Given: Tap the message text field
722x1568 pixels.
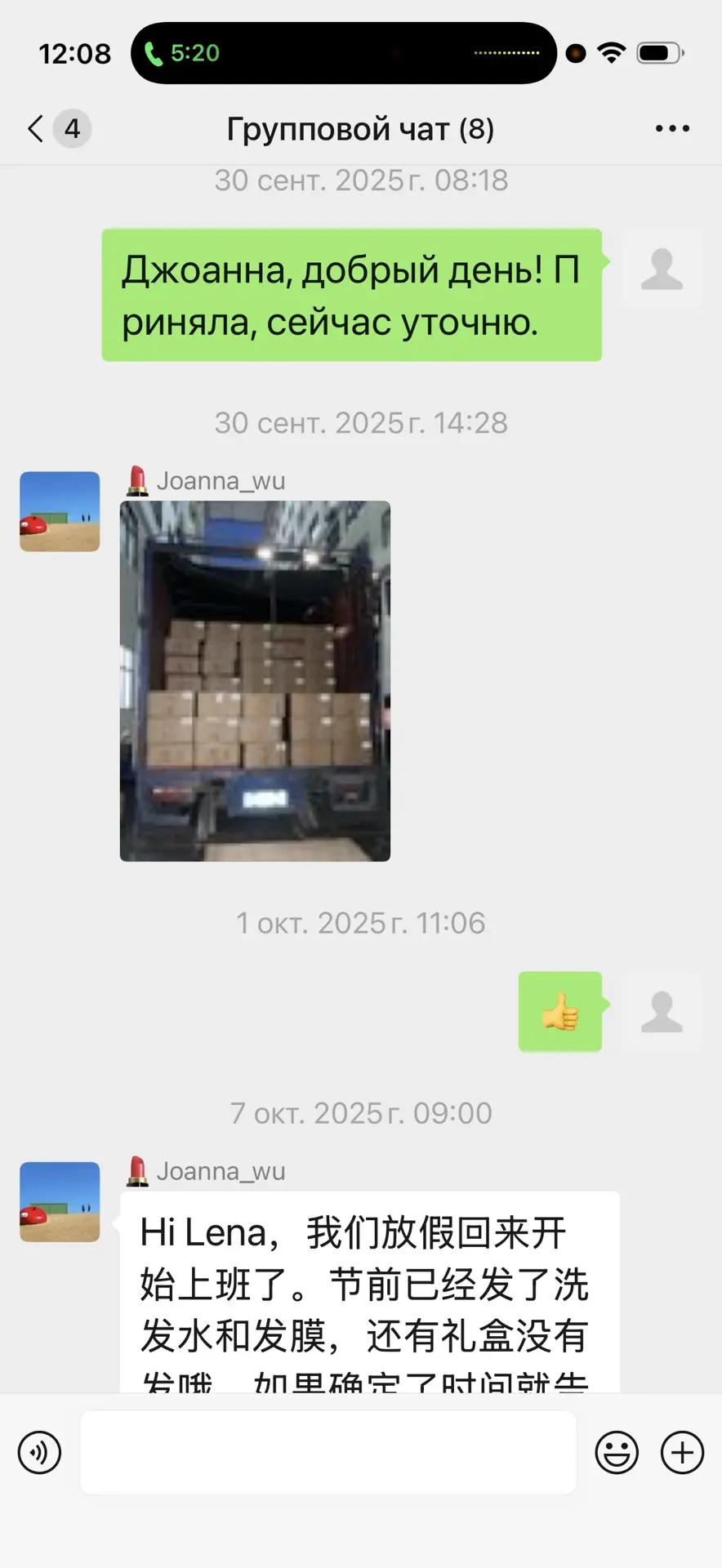Looking at the screenshot, I should point(328,1453).
